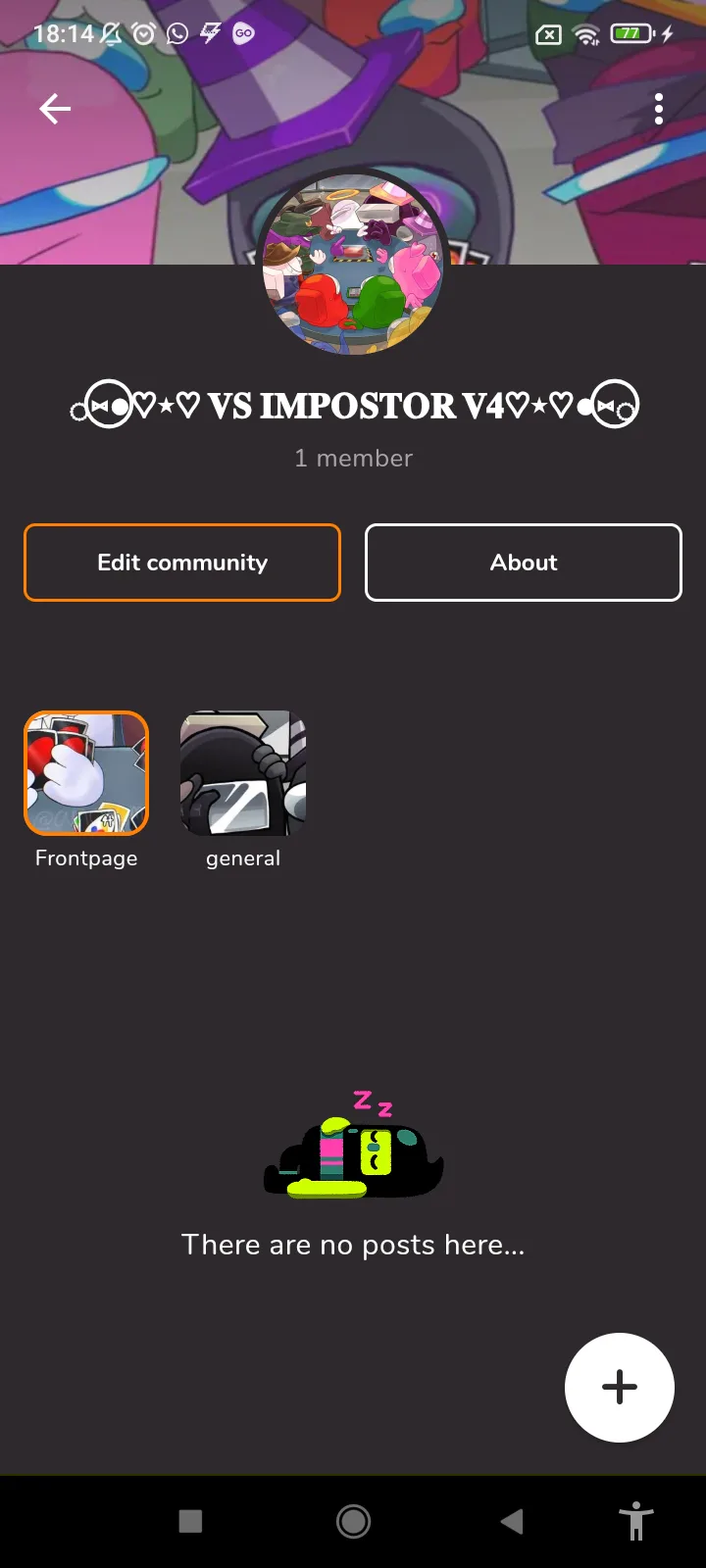Go to the system home screen
The width and height of the screenshot is (706, 1568).
[x=353, y=1521]
